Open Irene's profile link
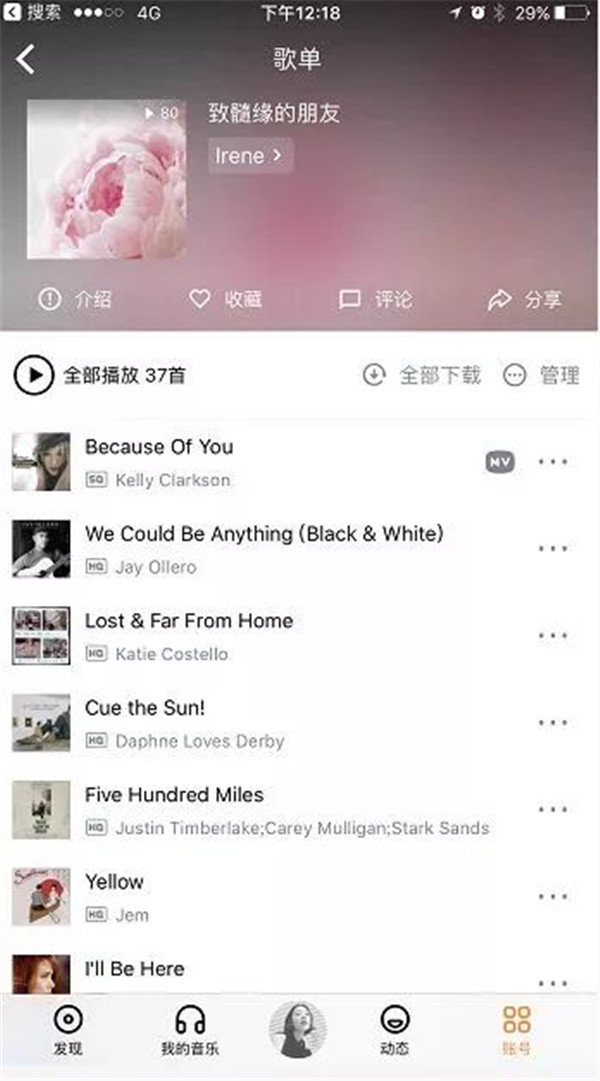The image size is (600, 1081). click(x=250, y=156)
